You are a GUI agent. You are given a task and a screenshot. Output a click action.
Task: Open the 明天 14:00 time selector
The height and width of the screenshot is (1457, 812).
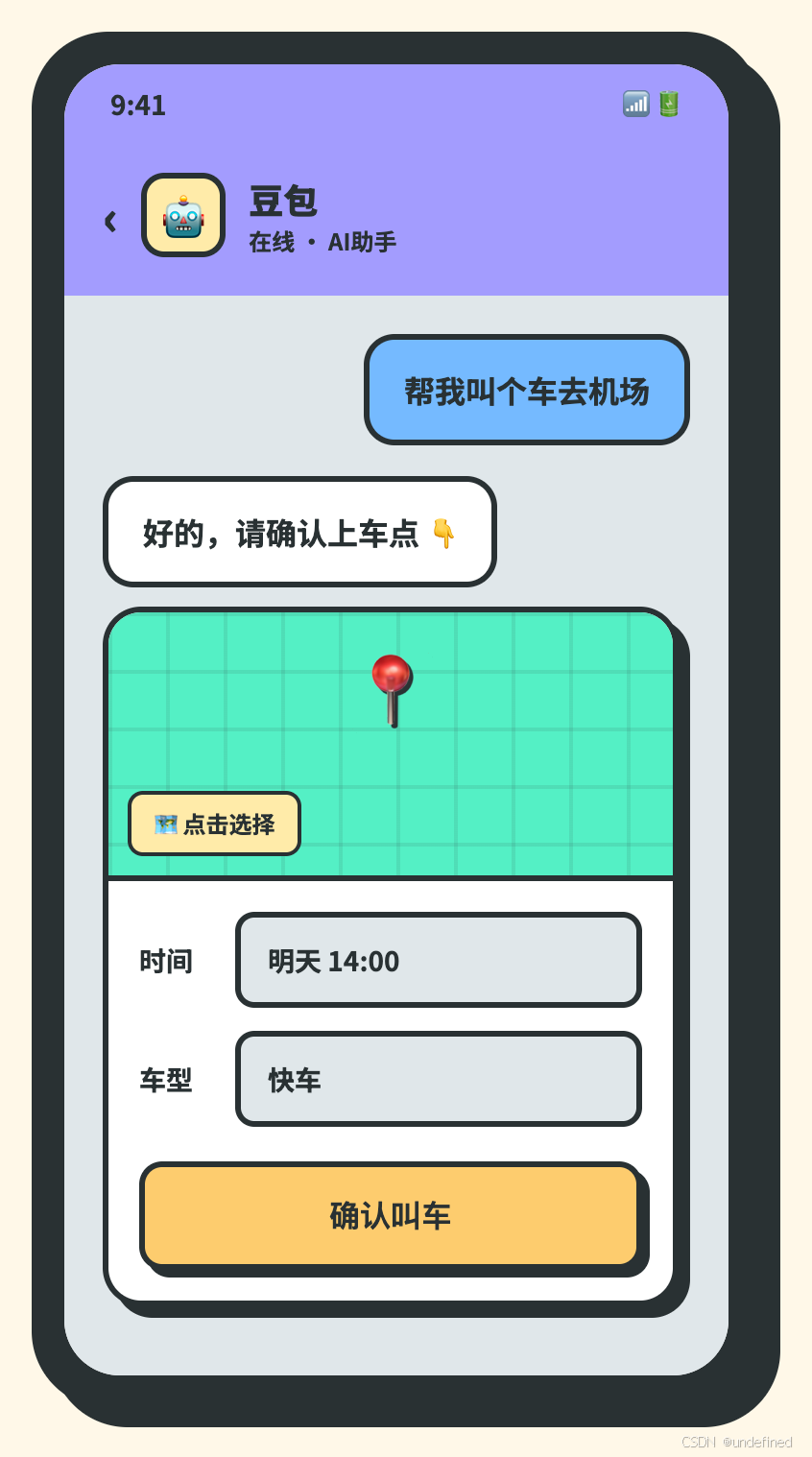(x=438, y=960)
